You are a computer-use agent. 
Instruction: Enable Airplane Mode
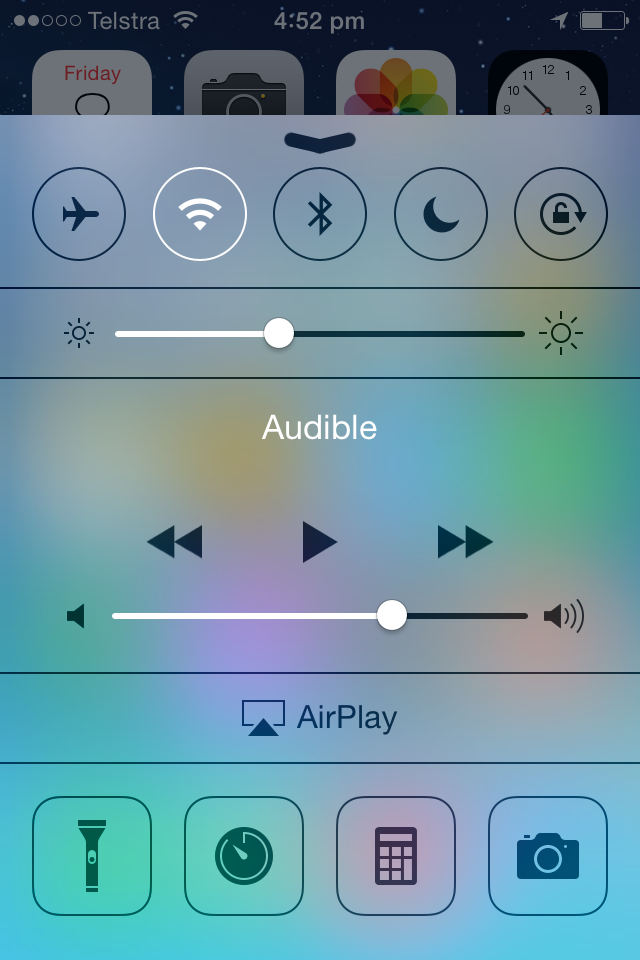(x=79, y=214)
